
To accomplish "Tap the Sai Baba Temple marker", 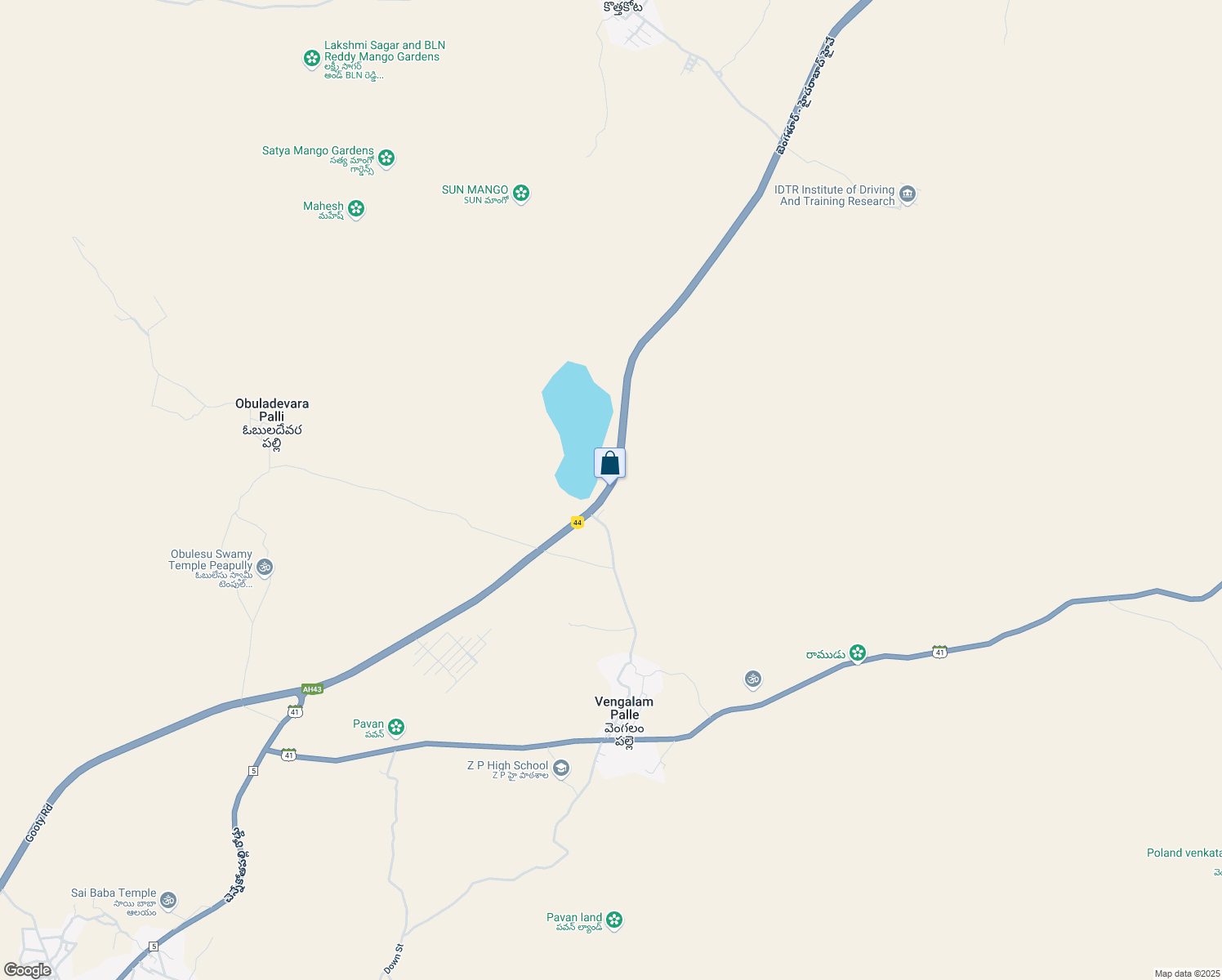I will tap(167, 900).
